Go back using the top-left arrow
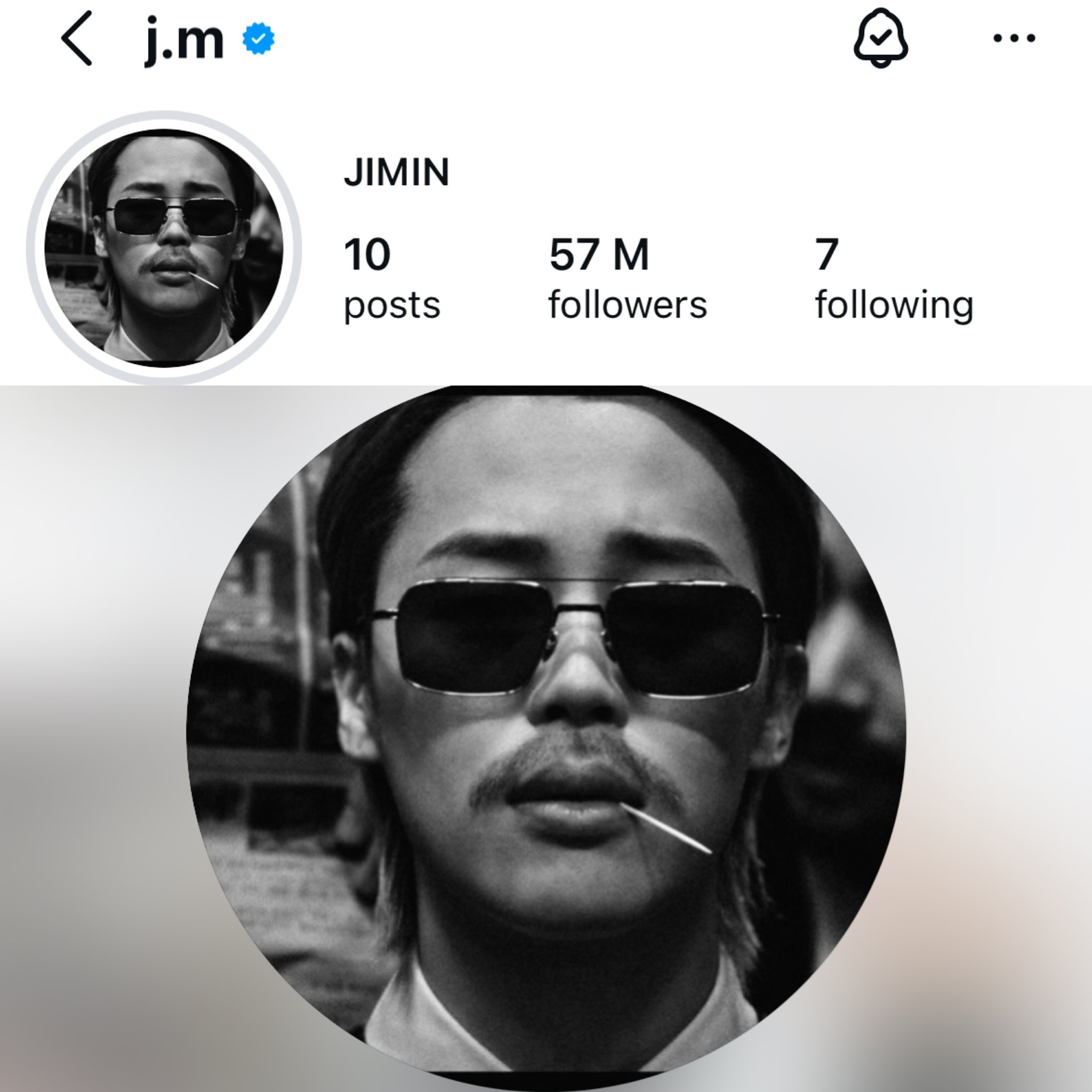 pyautogui.click(x=77, y=38)
